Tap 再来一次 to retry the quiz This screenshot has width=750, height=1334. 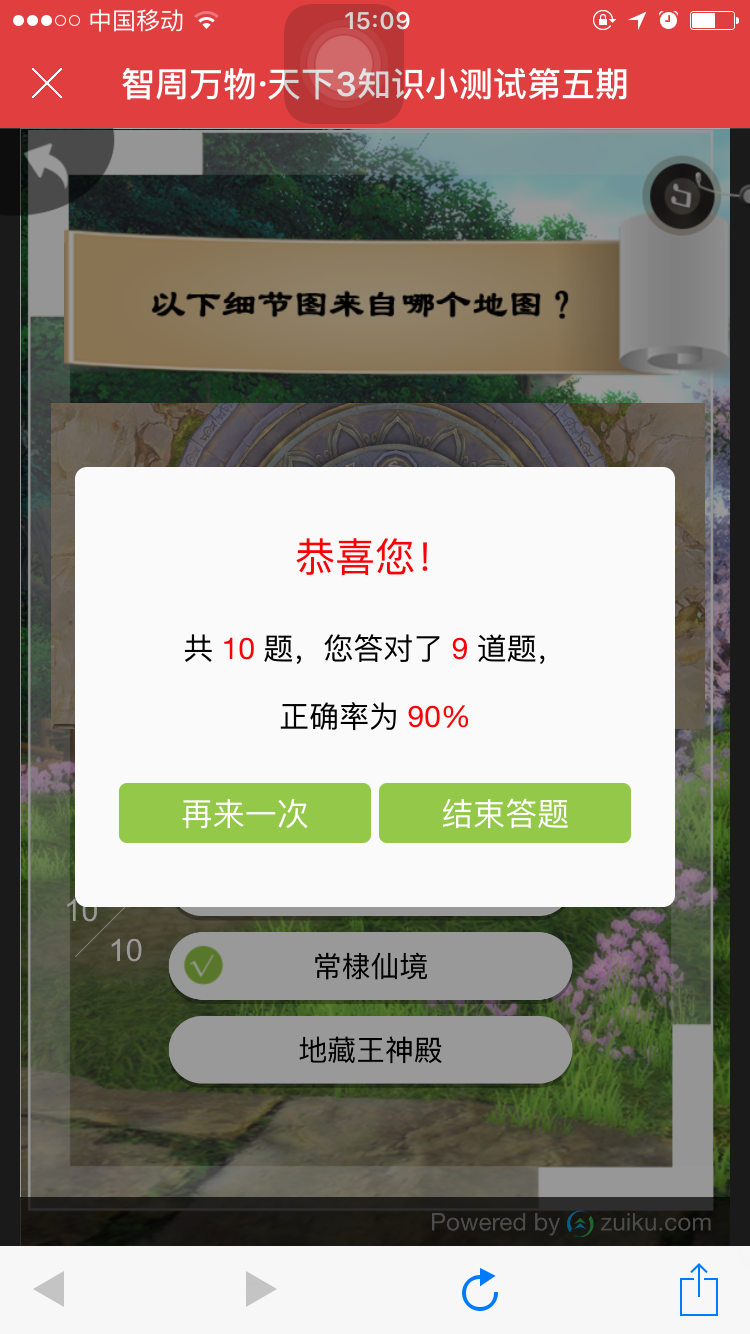point(245,813)
